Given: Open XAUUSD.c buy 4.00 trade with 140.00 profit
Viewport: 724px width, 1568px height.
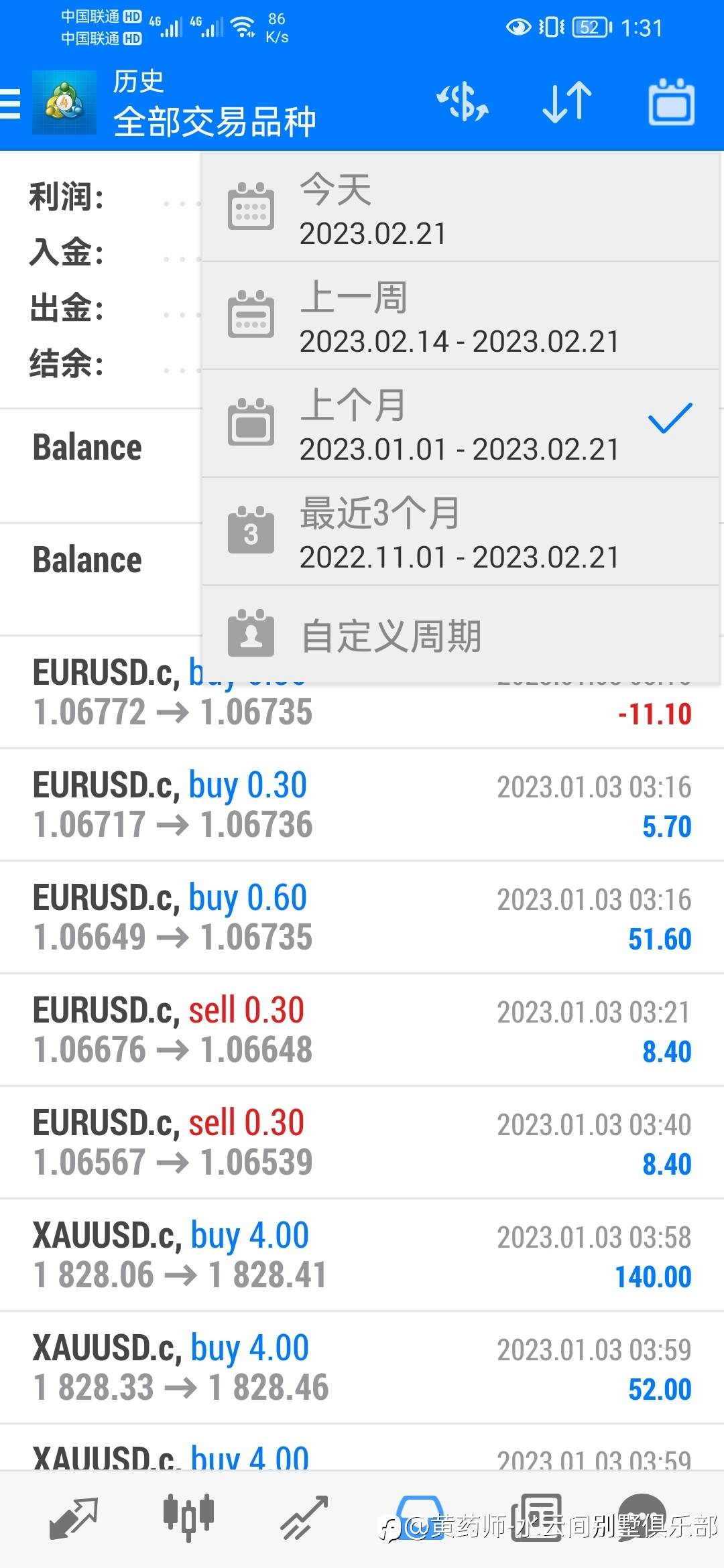Looking at the screenshot, I should click(362, 1255).
